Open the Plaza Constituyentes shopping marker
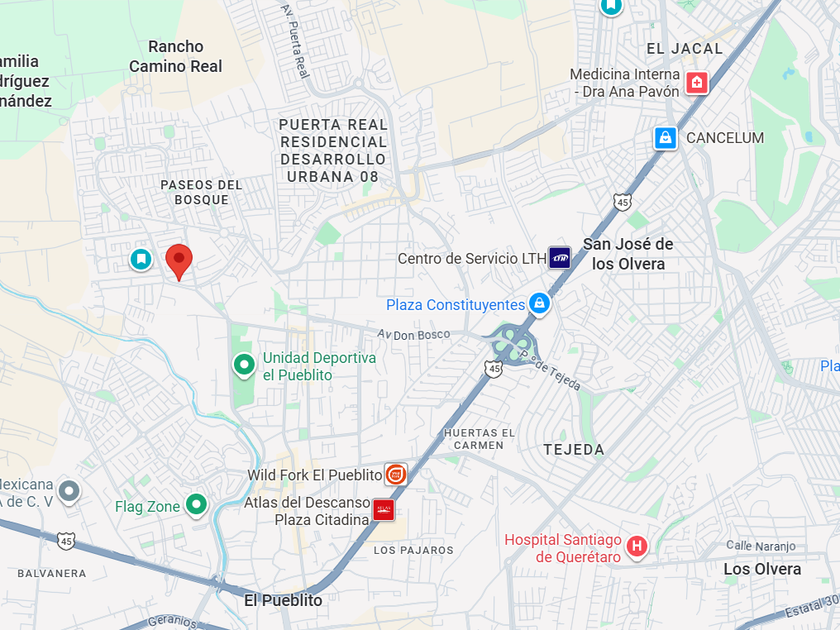The image size is (840, 630). tap(539, 304)
